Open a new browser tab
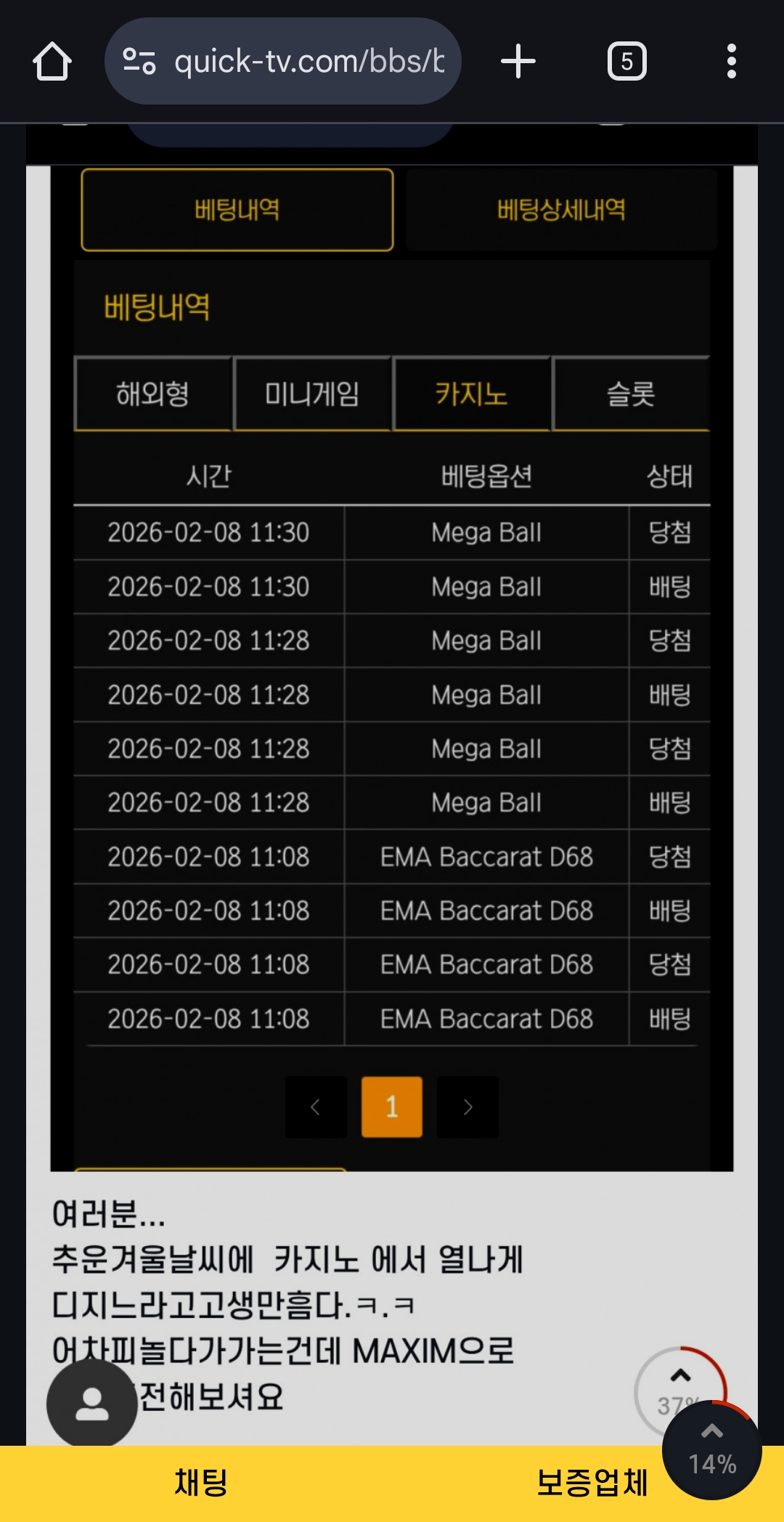The image size is (784, 1522). (x=518, y=62)
